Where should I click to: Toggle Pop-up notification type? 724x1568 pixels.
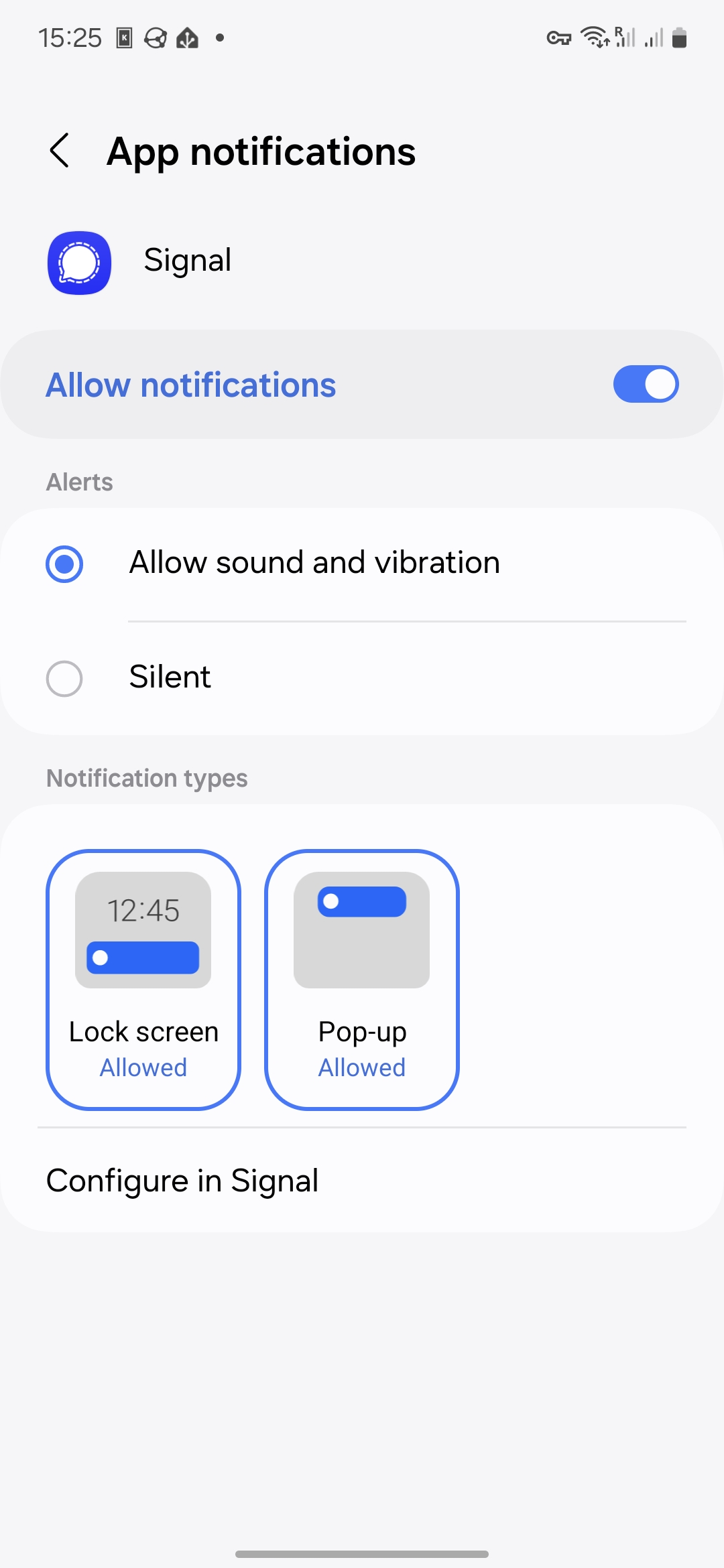tap(362, 979)
